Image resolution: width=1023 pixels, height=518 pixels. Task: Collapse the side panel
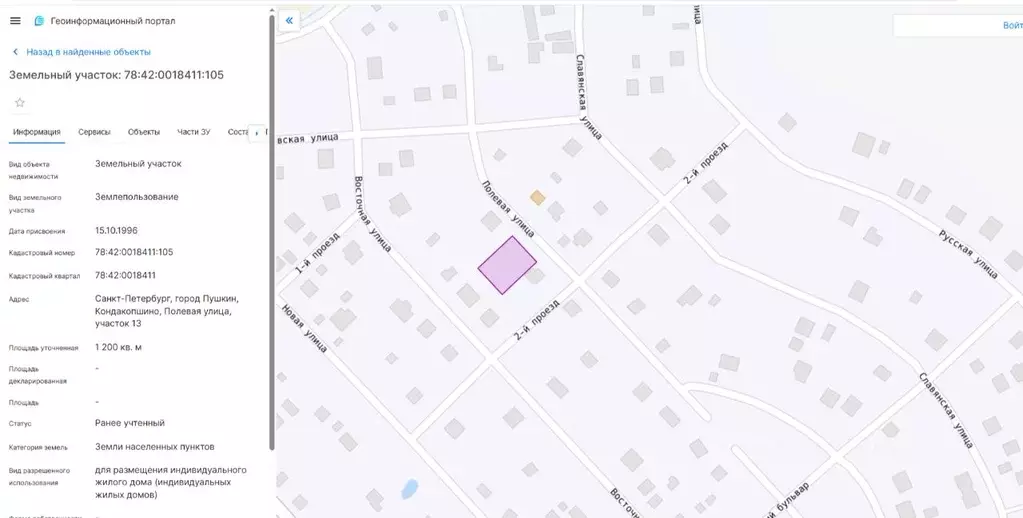tap(289, 20)
